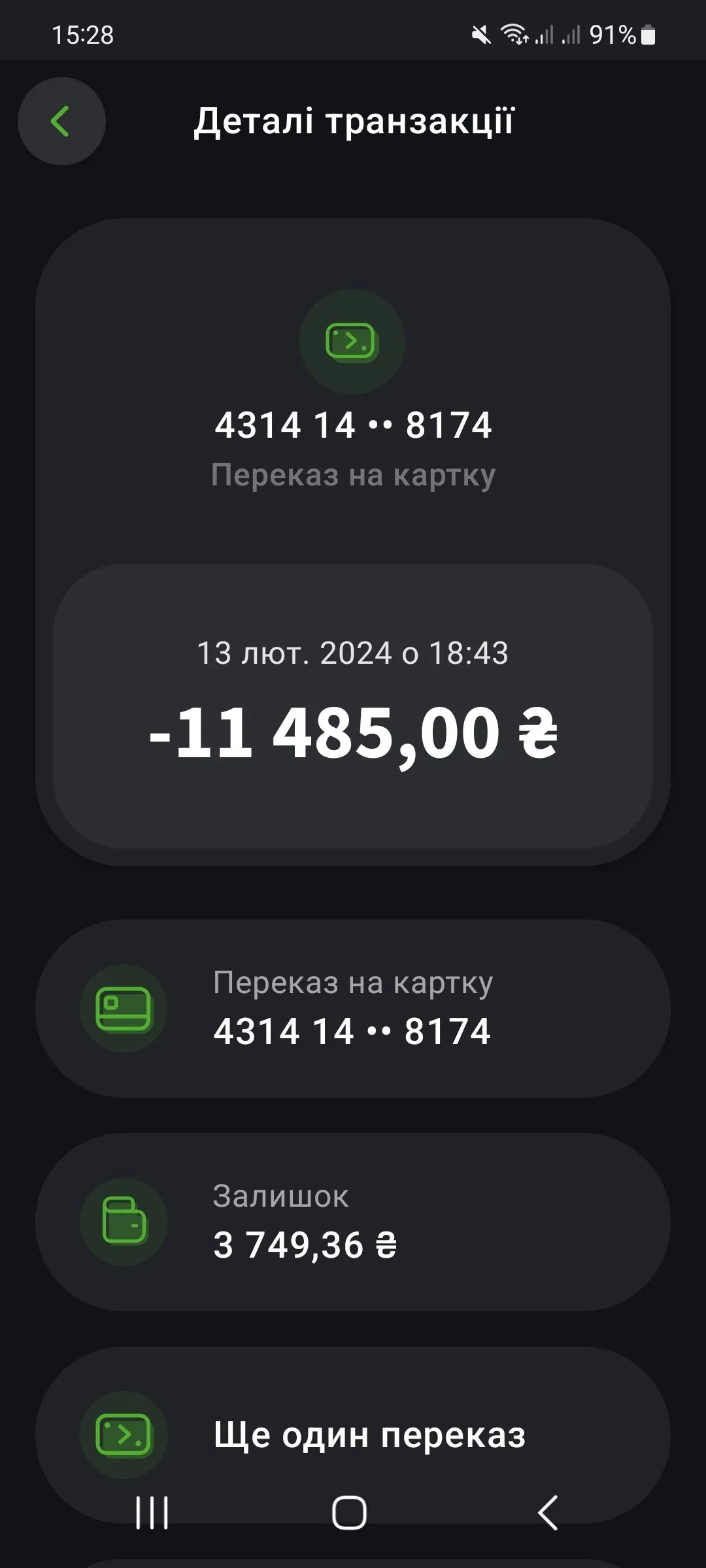Tap the mute indicator in the status bar
The height and width of the screenshot is (1568, 706).
coord(480,35)
